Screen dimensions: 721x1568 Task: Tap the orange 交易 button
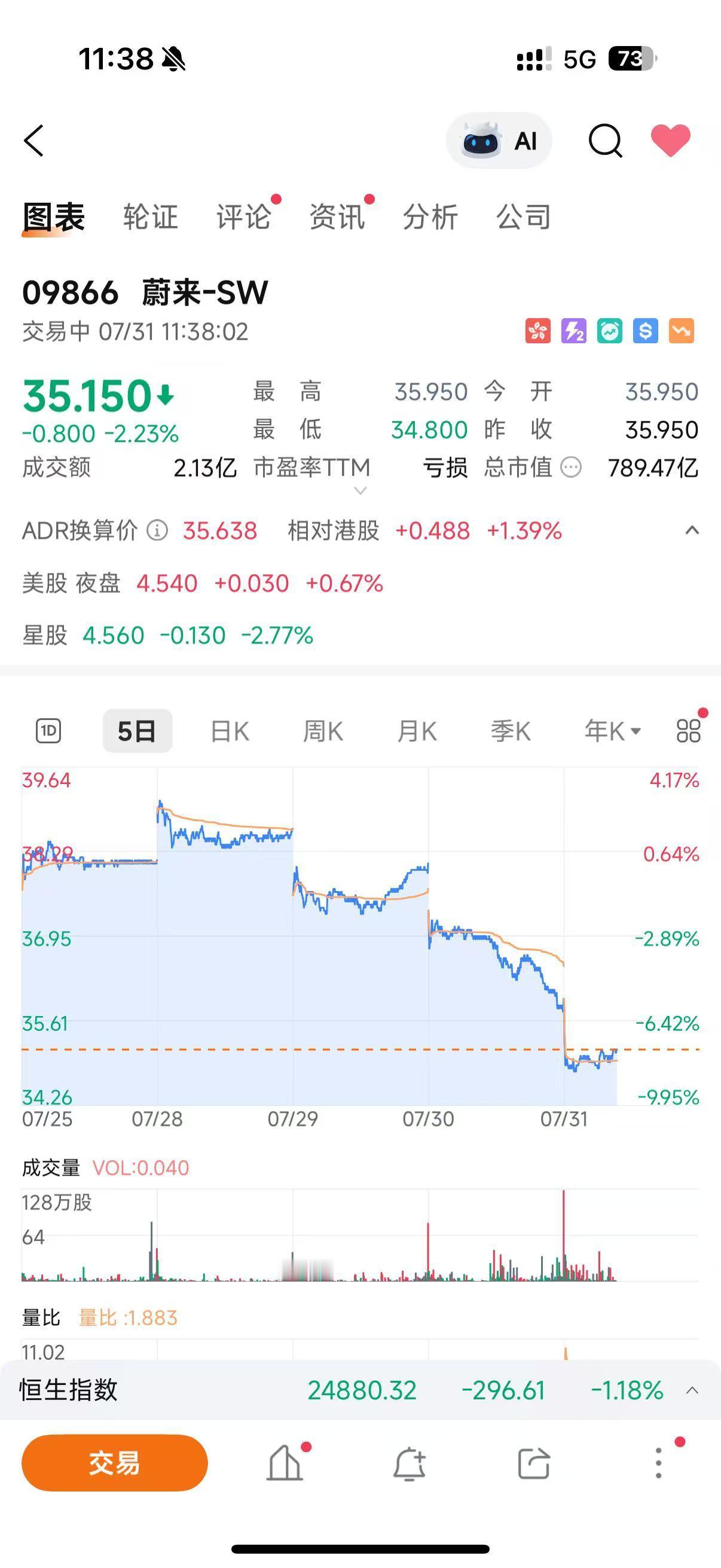(114, 1463)
